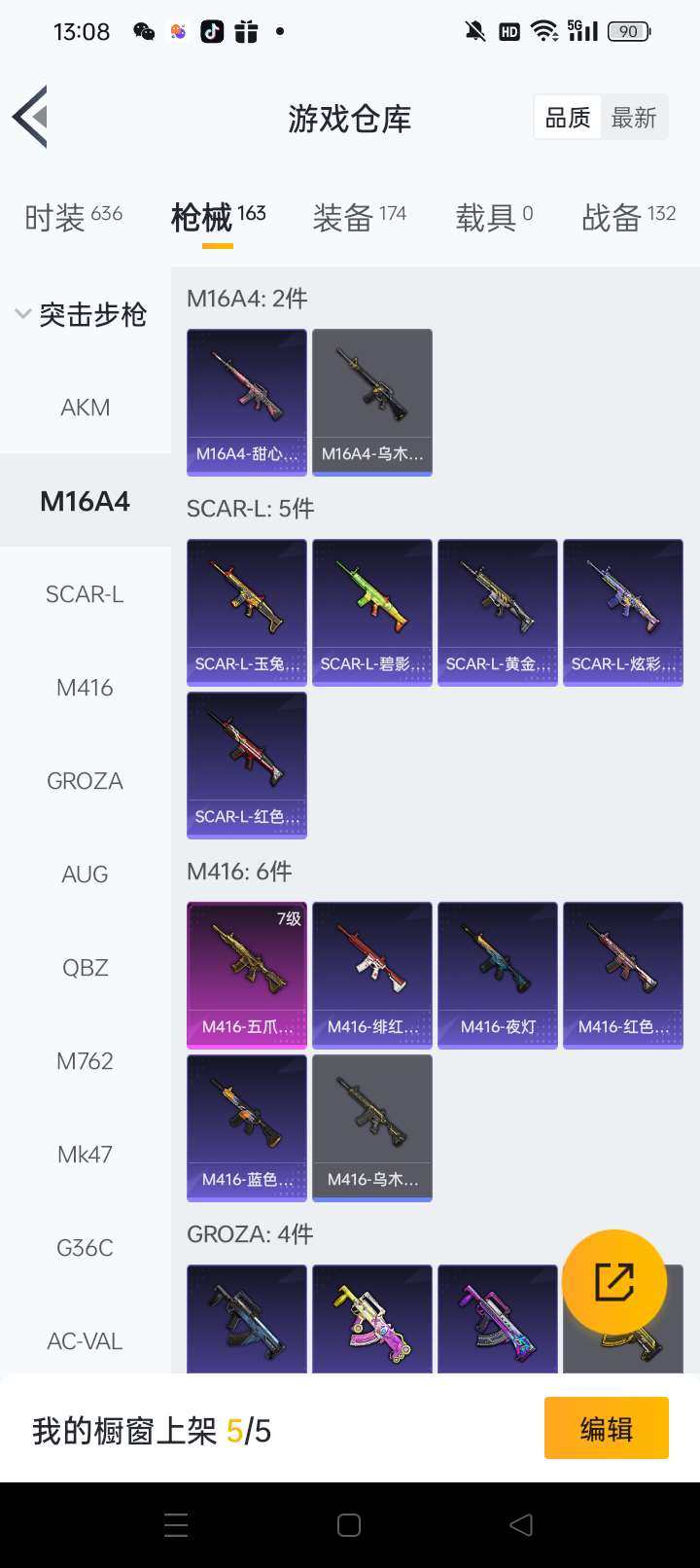Screen dimensions: 700x1568
Task: Switch to the 装备 tab
Action: click(x=359, y=217)
